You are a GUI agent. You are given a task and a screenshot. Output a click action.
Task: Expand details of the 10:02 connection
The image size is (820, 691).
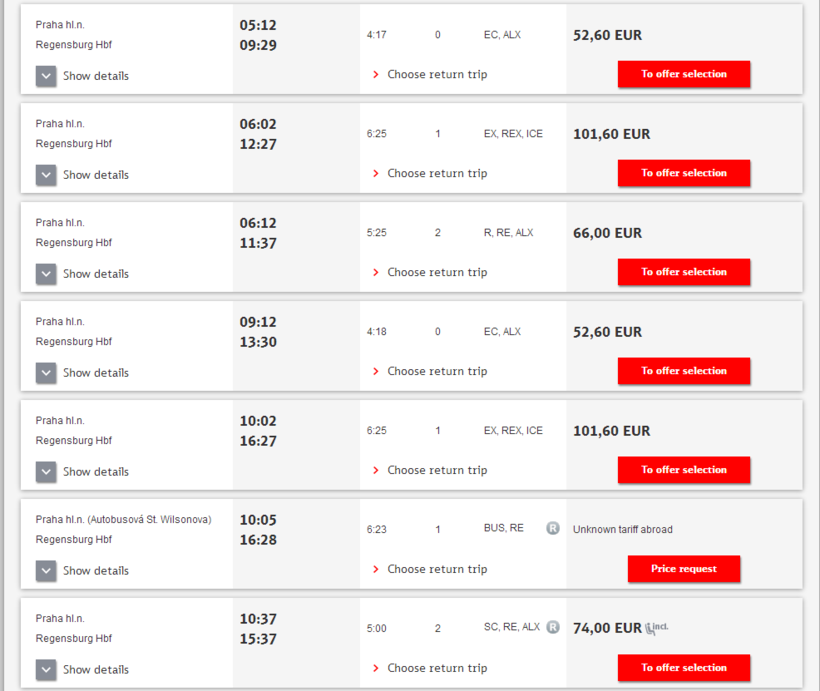tap(47, 472)
